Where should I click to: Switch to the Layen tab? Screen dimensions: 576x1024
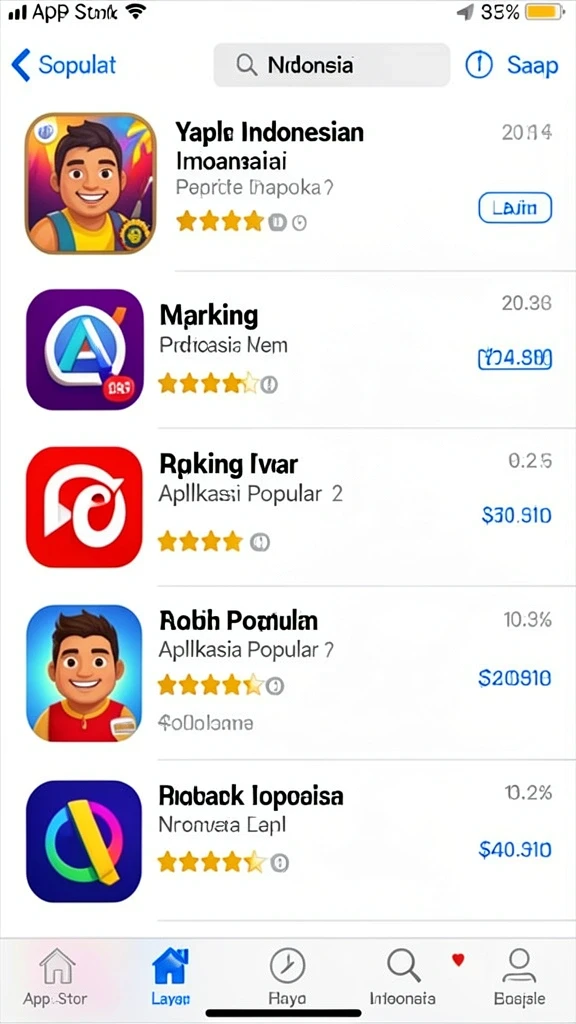170,977
